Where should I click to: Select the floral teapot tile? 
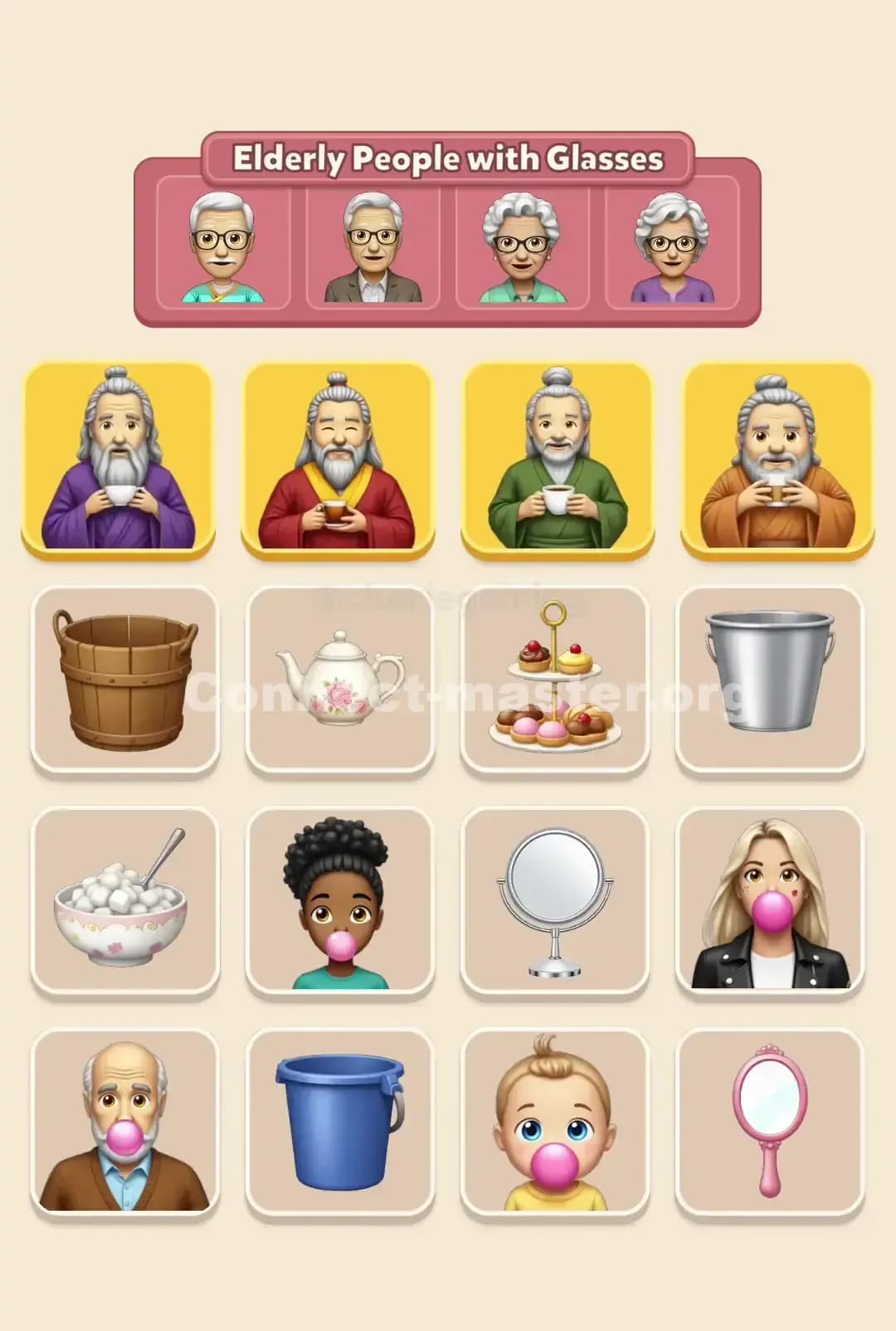pyautogui.click(x=339, y=682)
